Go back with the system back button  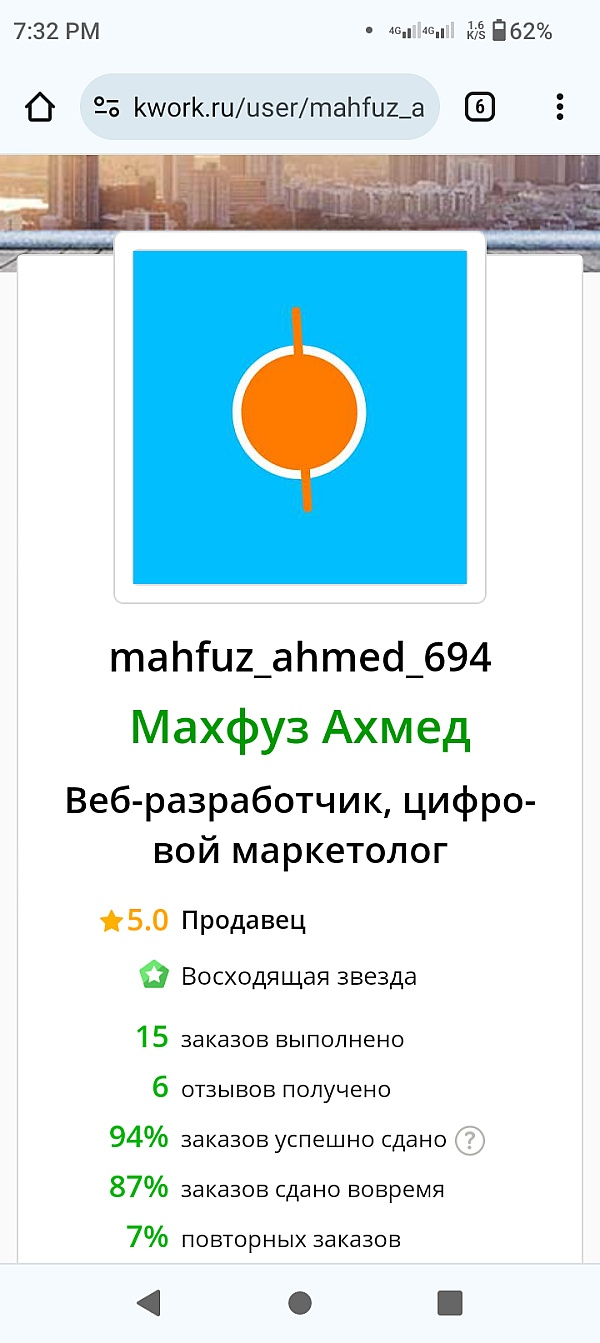[x=149, y=1302]
